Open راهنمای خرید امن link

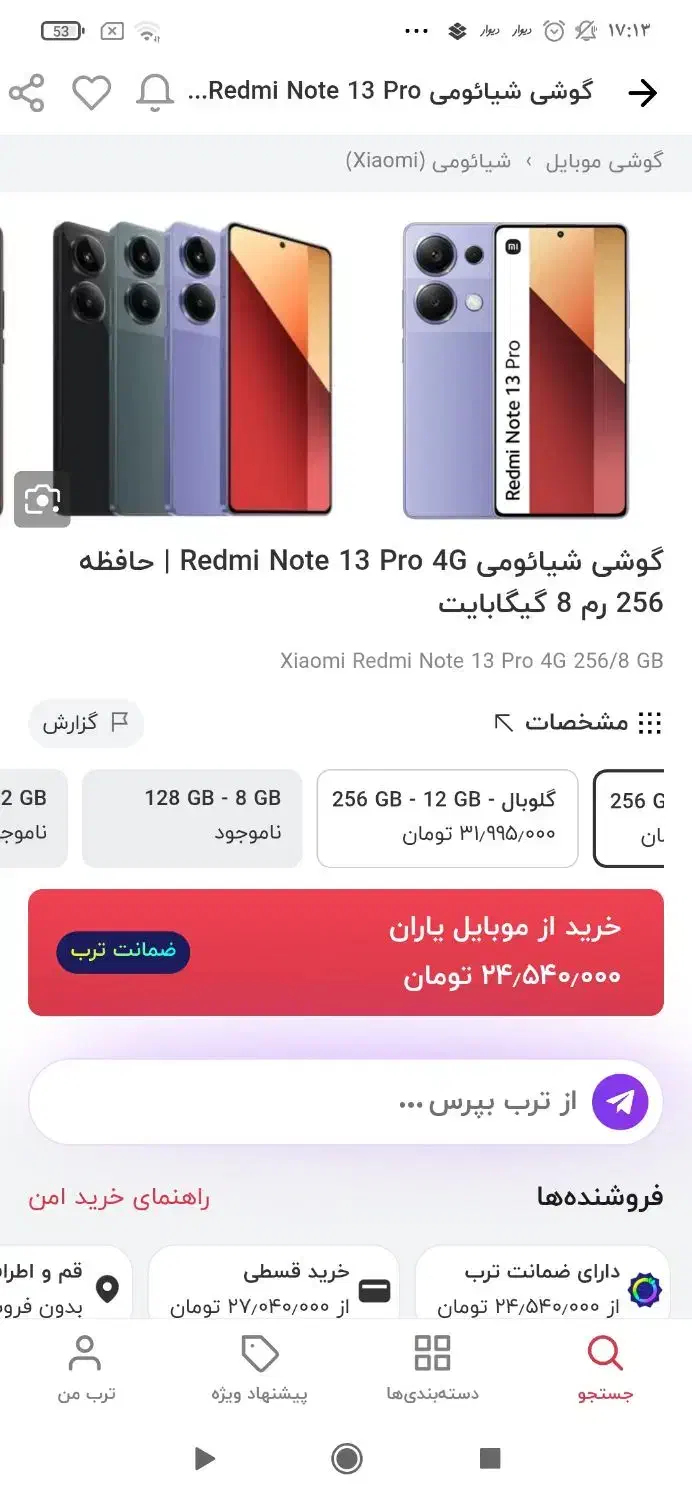(x=119, y=1197)
